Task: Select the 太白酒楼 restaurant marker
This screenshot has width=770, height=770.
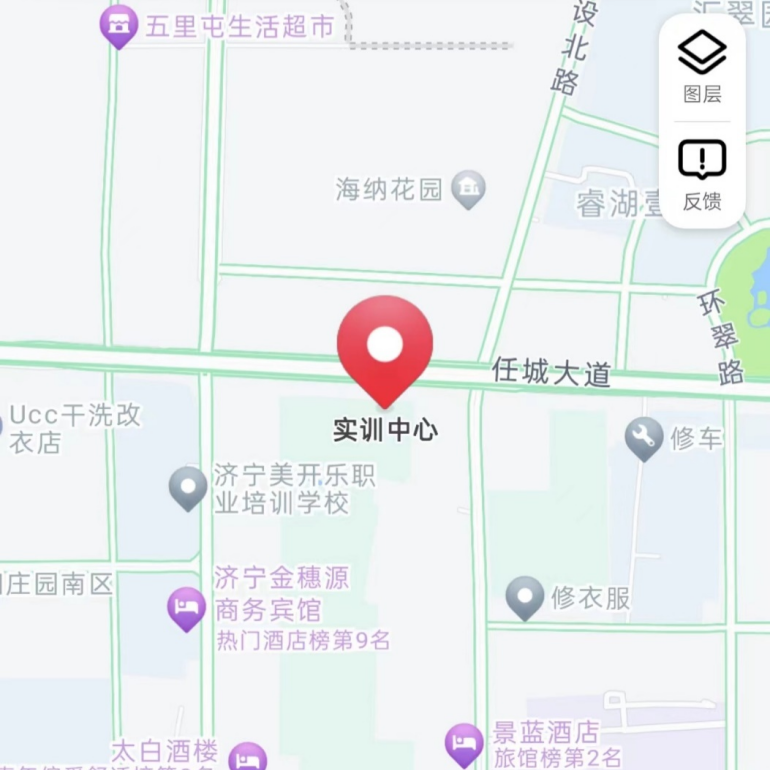Action: [247, 757]
